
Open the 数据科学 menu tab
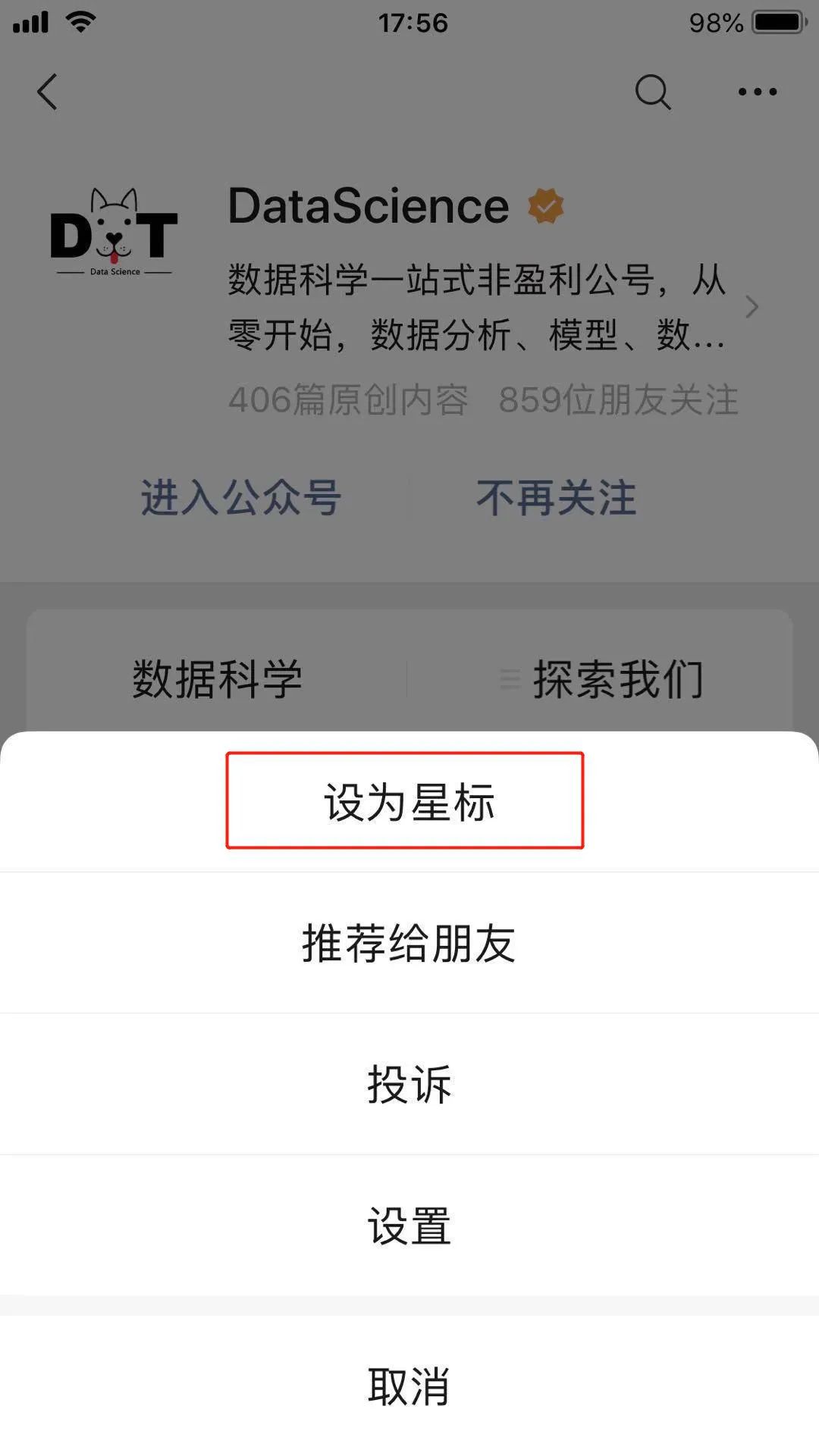point(217,678)
